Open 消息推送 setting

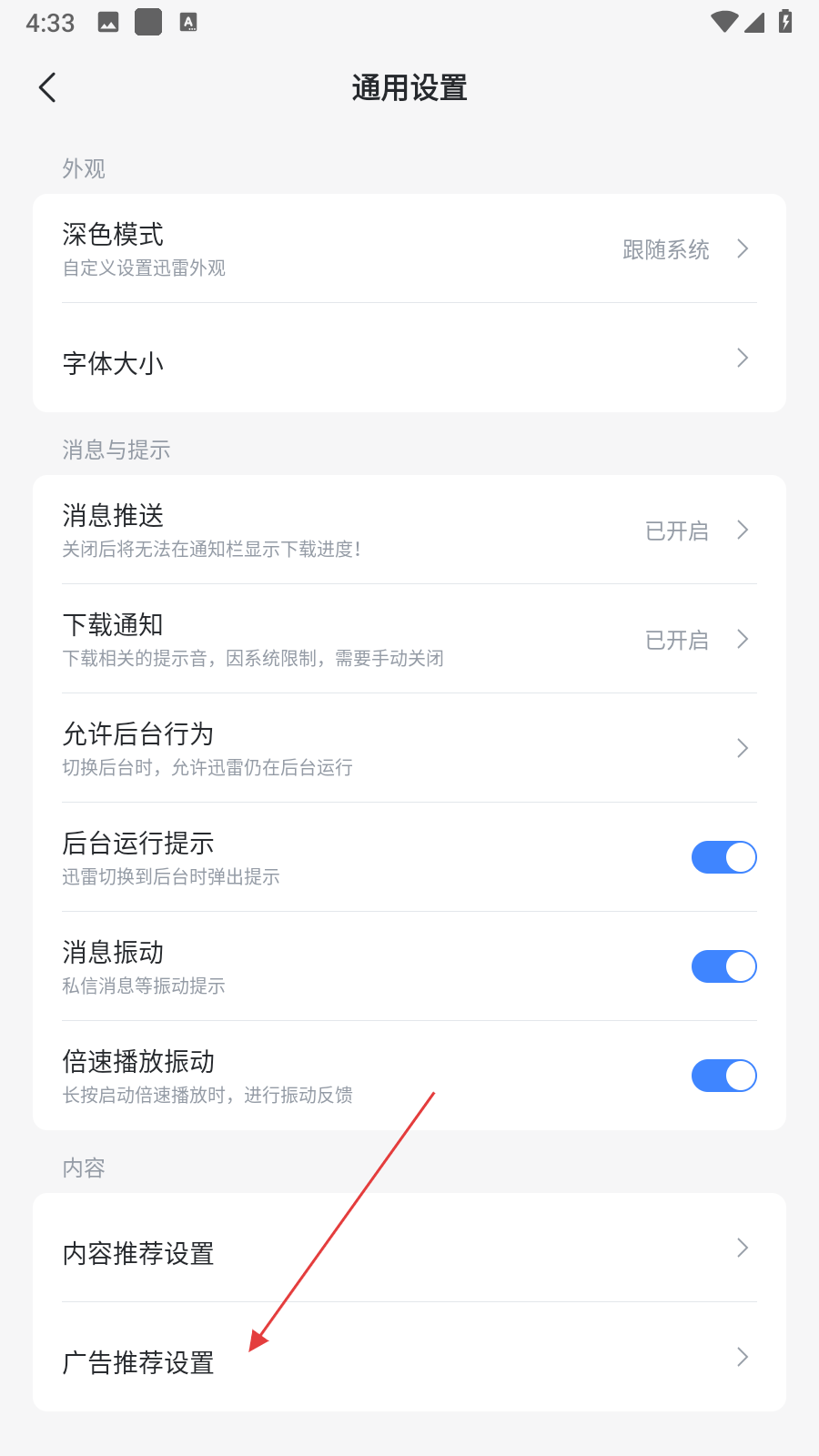(x=409, y=531)
